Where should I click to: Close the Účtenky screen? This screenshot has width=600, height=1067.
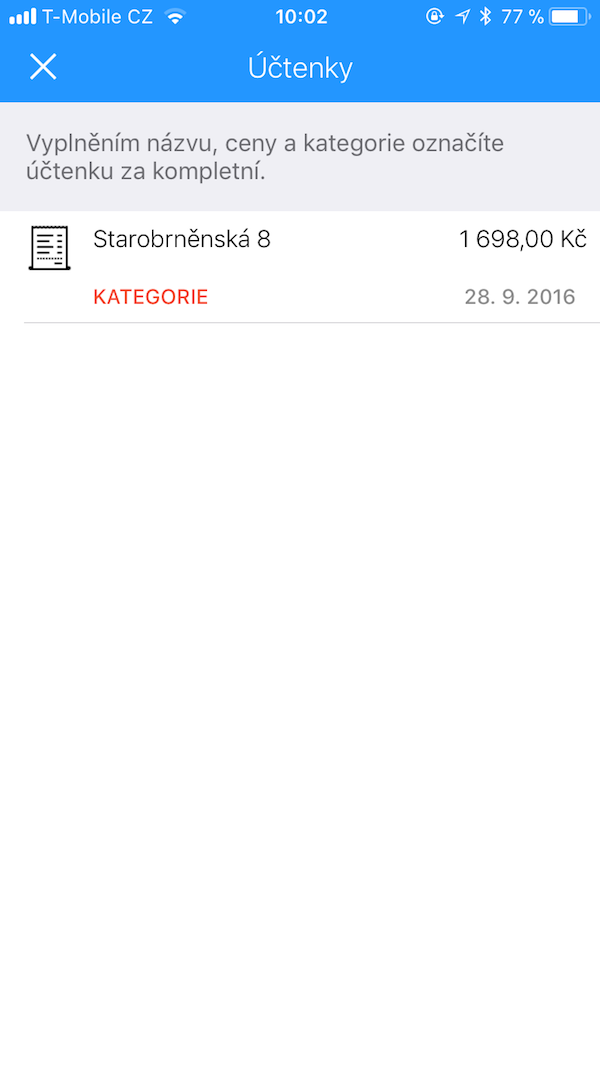43,67
